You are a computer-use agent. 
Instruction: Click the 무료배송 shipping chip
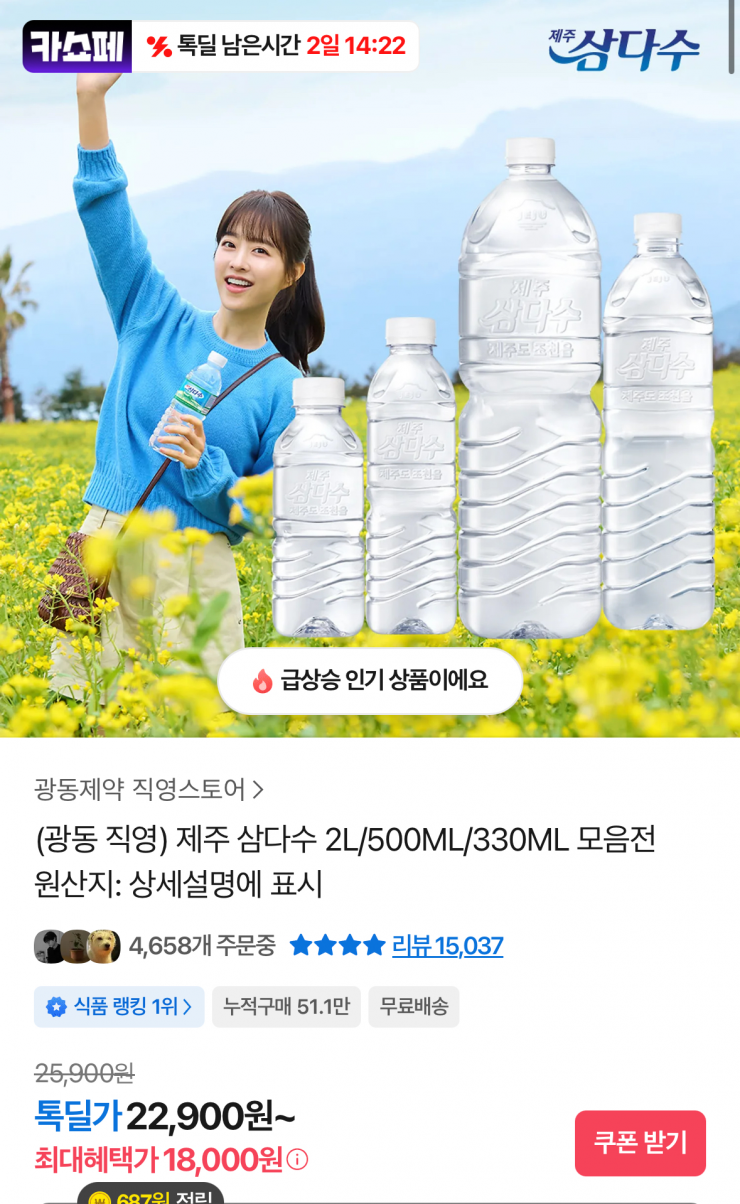pos(413,1007)
